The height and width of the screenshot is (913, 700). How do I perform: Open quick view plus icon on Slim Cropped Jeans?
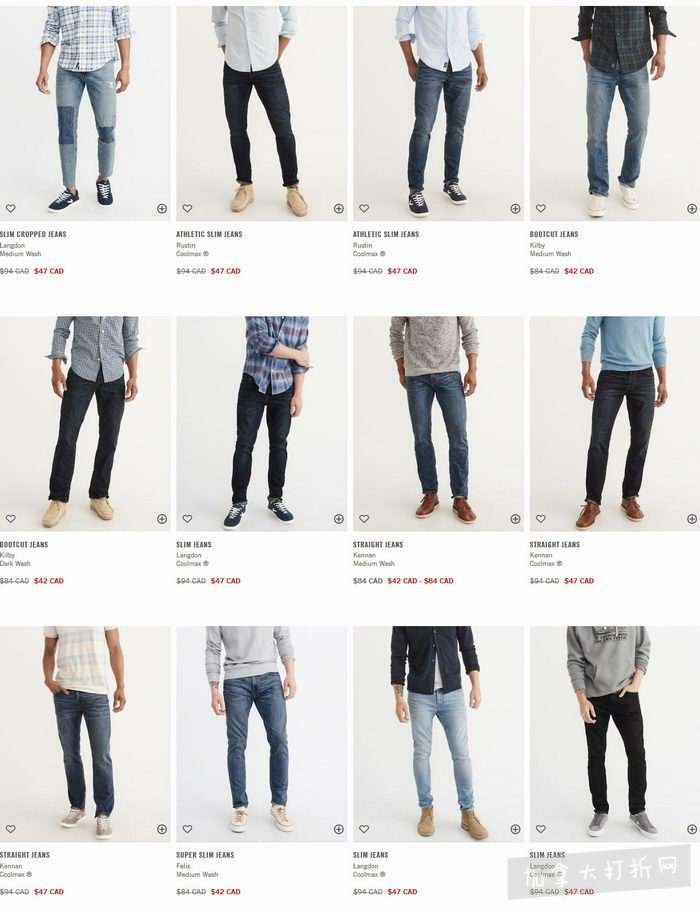click(162, 209)
